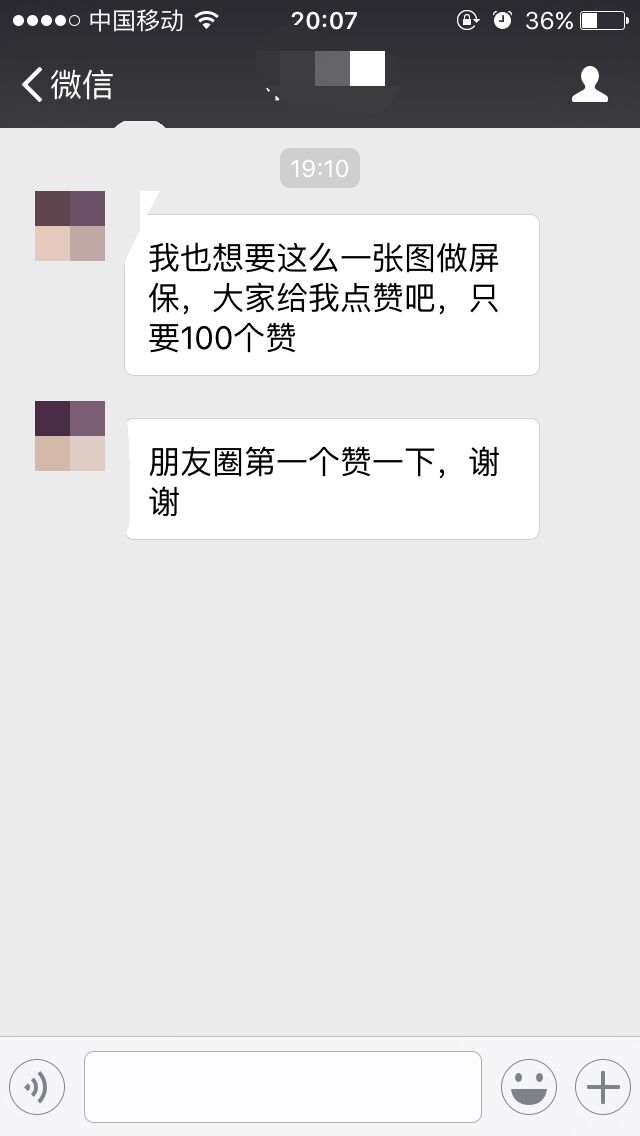
Task: Tap the message text input field
Action: 283,1087
